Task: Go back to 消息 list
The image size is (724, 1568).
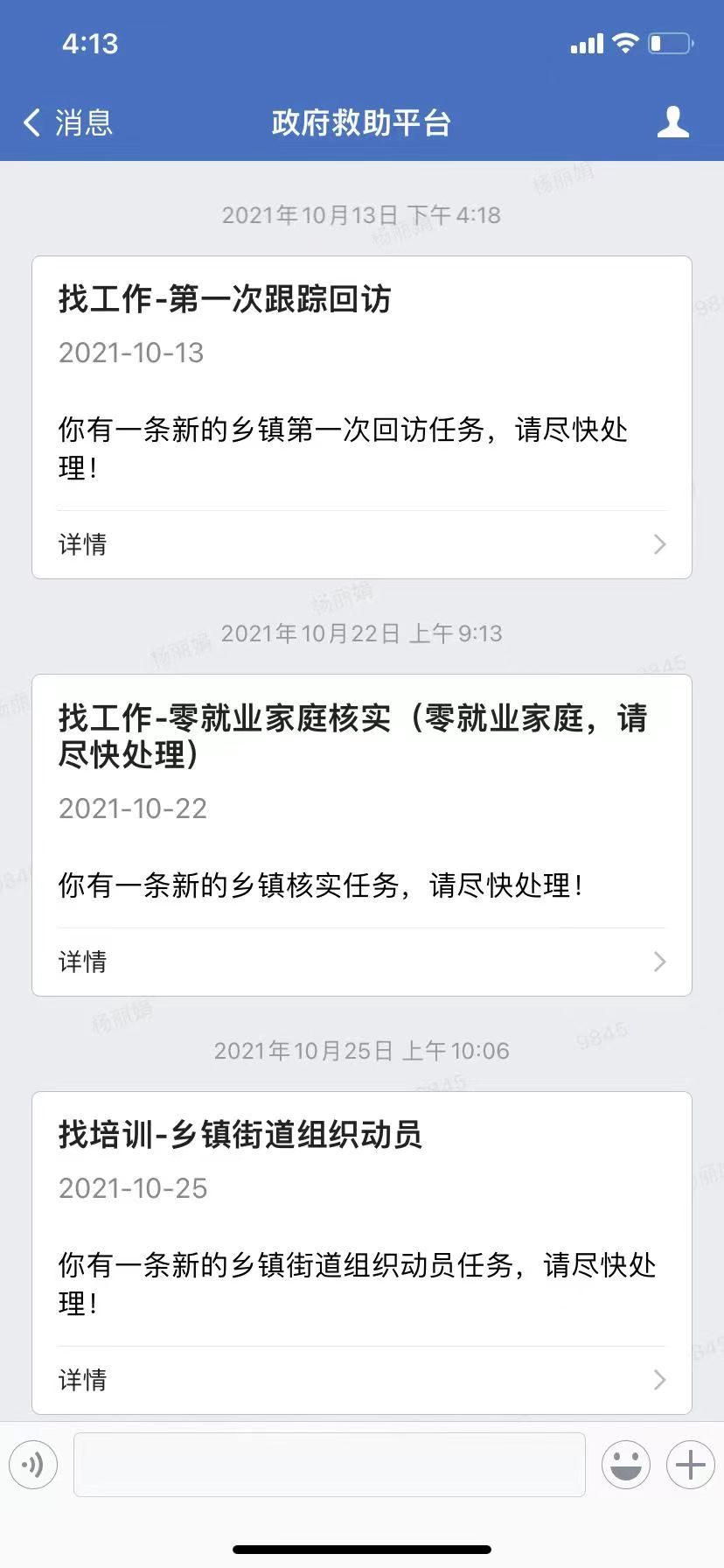Action: pyautogui.click(x=68, y=122)
